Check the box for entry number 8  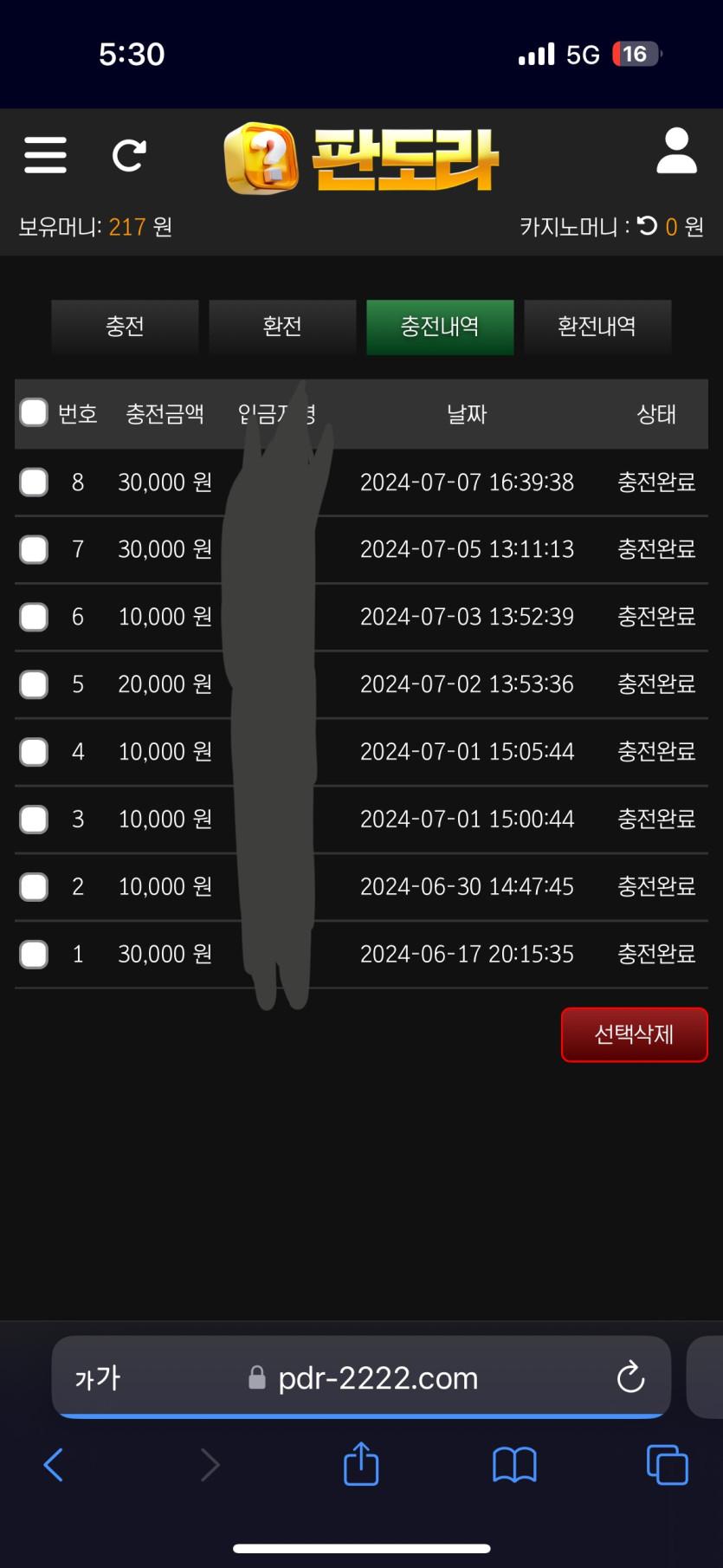34,482
